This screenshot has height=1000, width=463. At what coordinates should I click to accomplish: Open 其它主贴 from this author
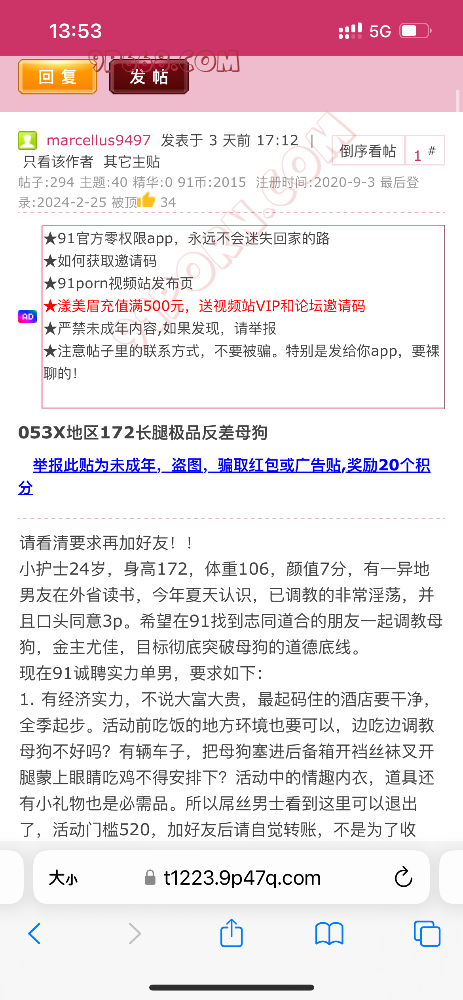click(x=132, y=161)
